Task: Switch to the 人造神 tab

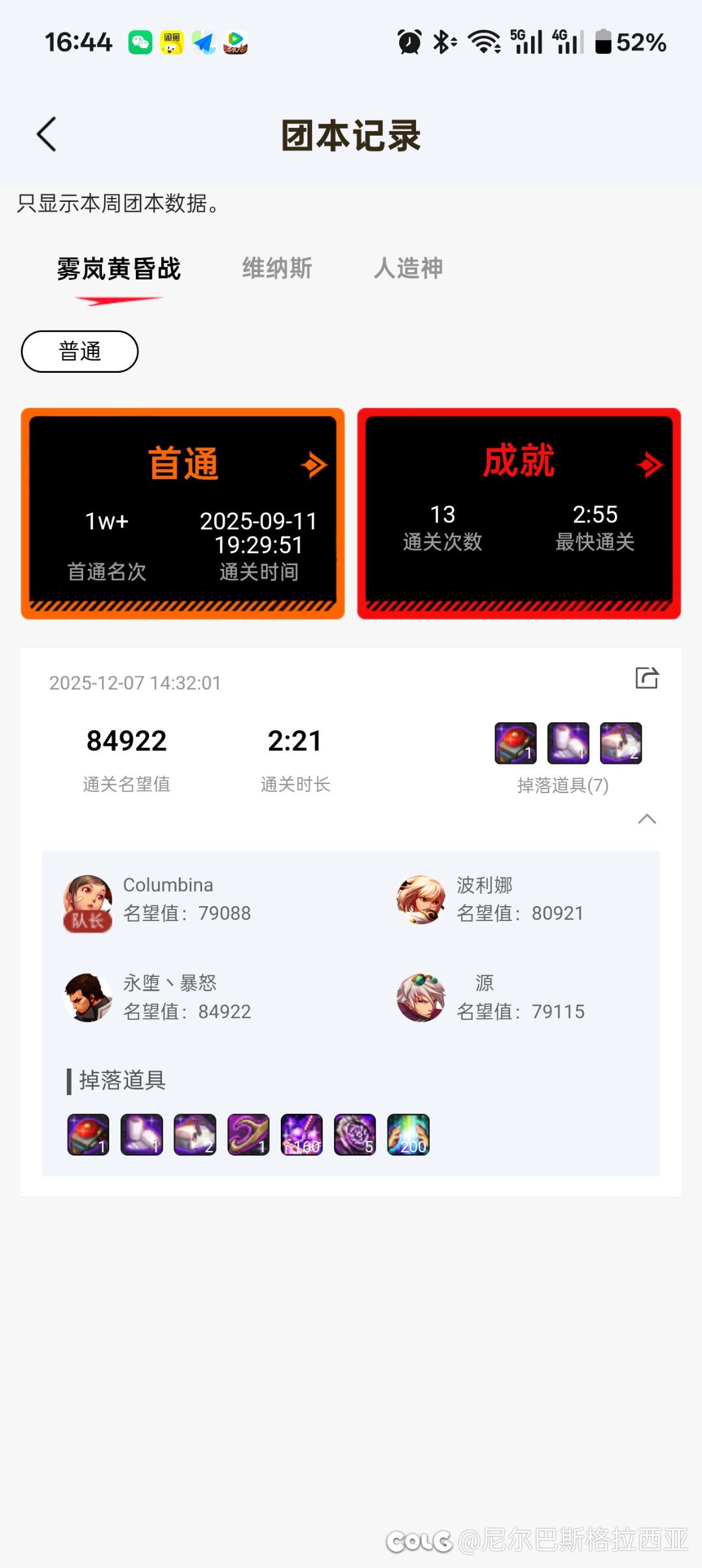Action: pos(408,268)
